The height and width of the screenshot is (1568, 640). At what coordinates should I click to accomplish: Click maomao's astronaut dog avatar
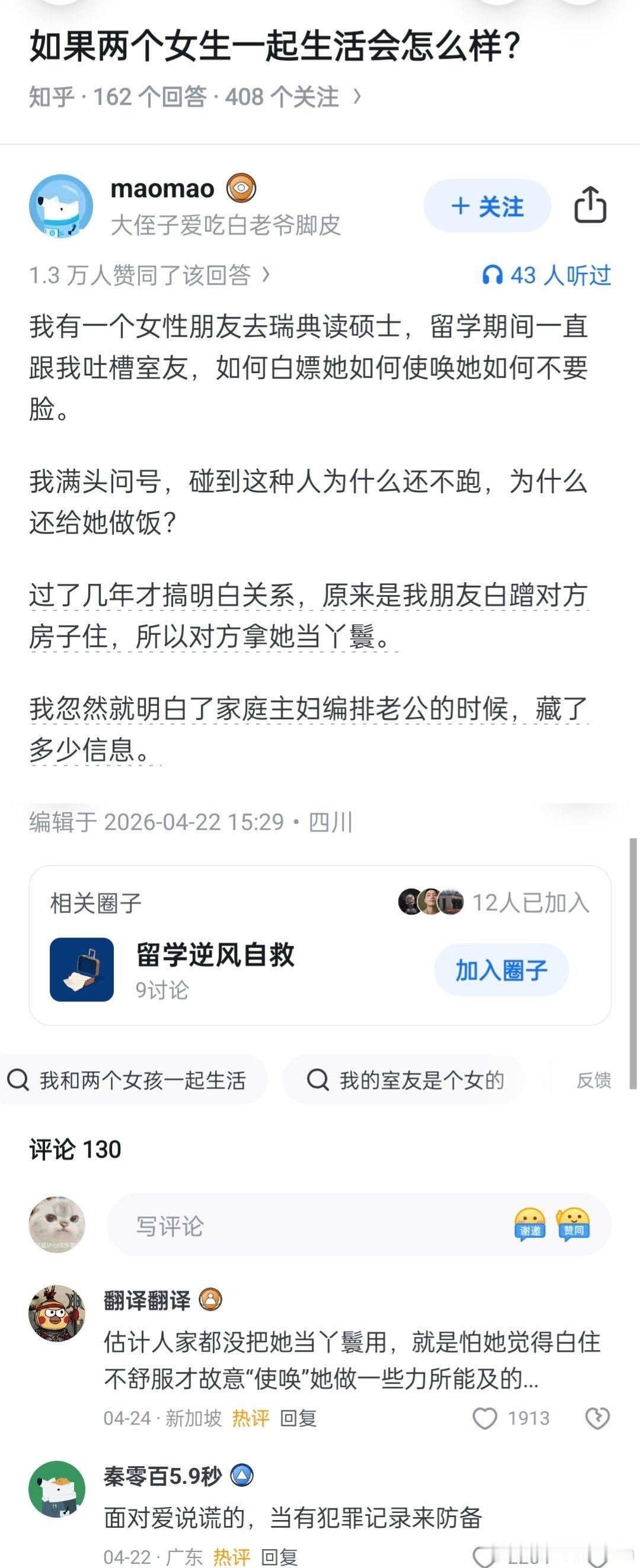tap(63, 205)
